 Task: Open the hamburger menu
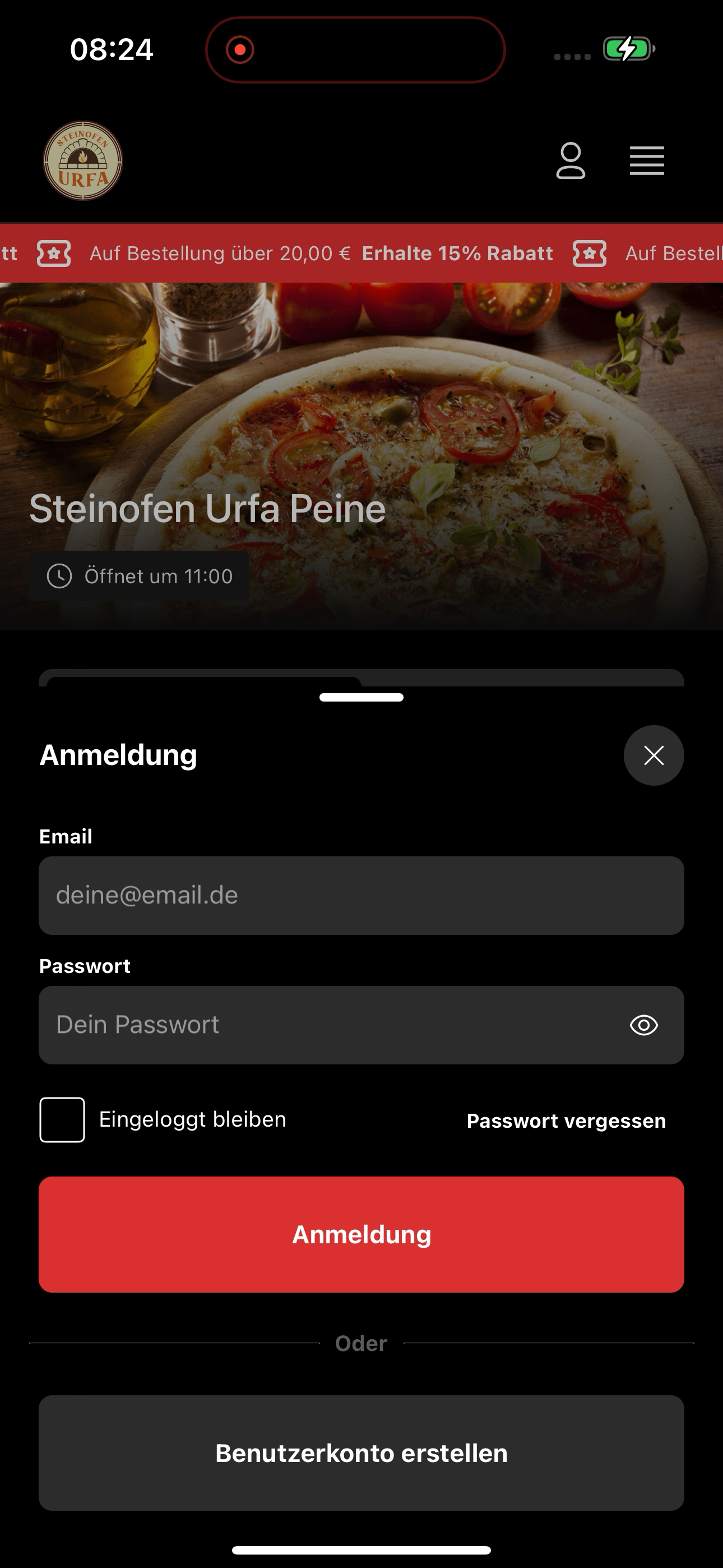pos(647,161)
